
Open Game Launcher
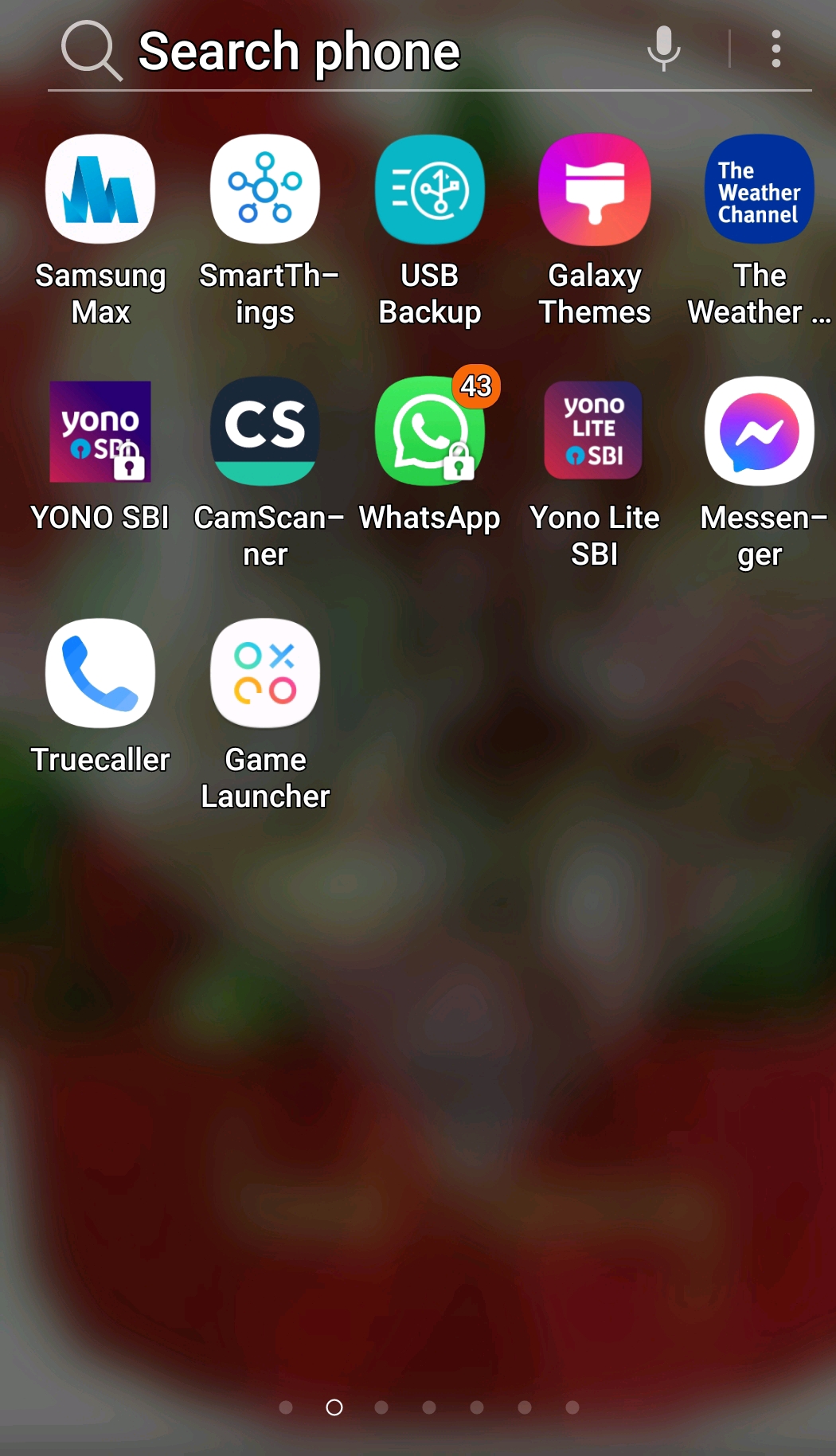coord(265,674)
